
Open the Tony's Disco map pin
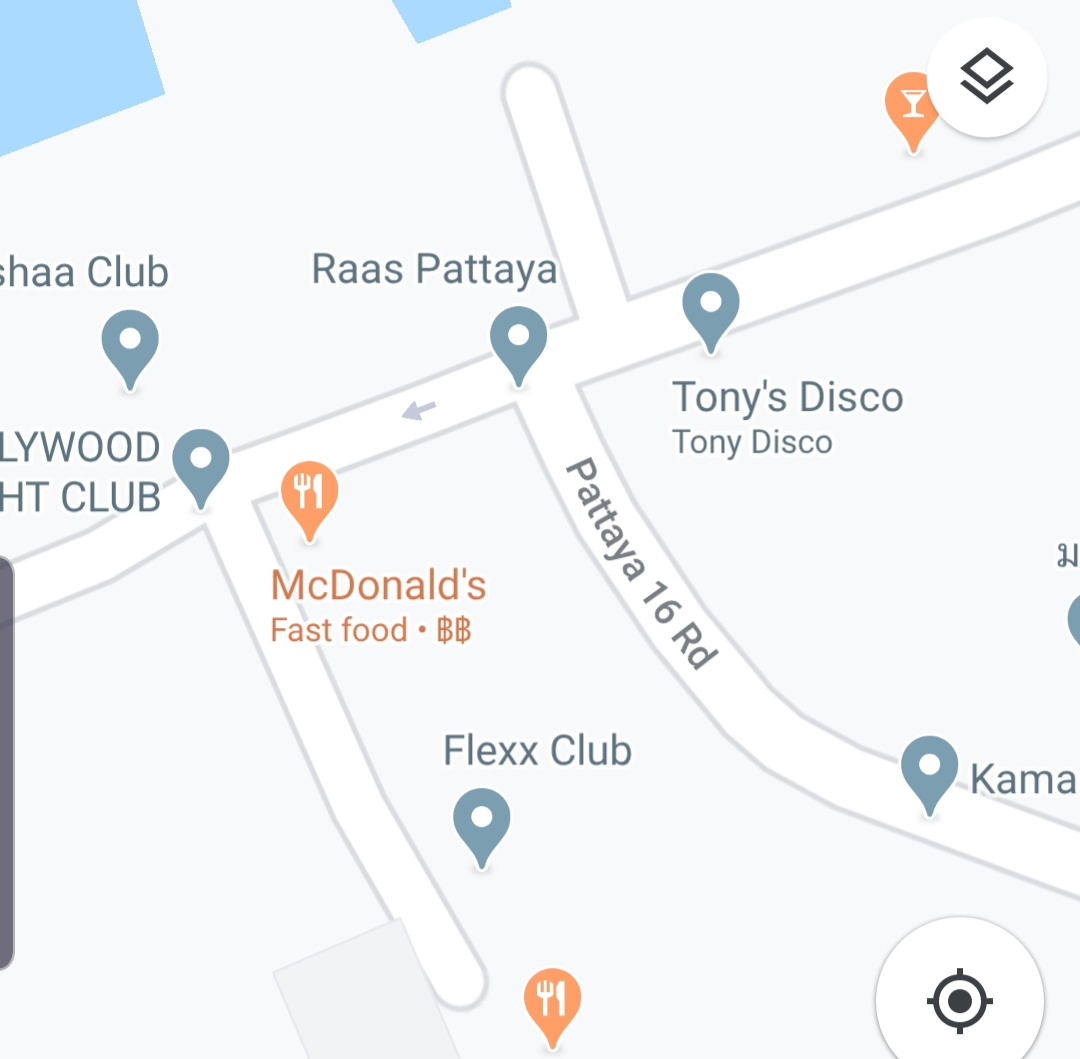pos(710,307)
